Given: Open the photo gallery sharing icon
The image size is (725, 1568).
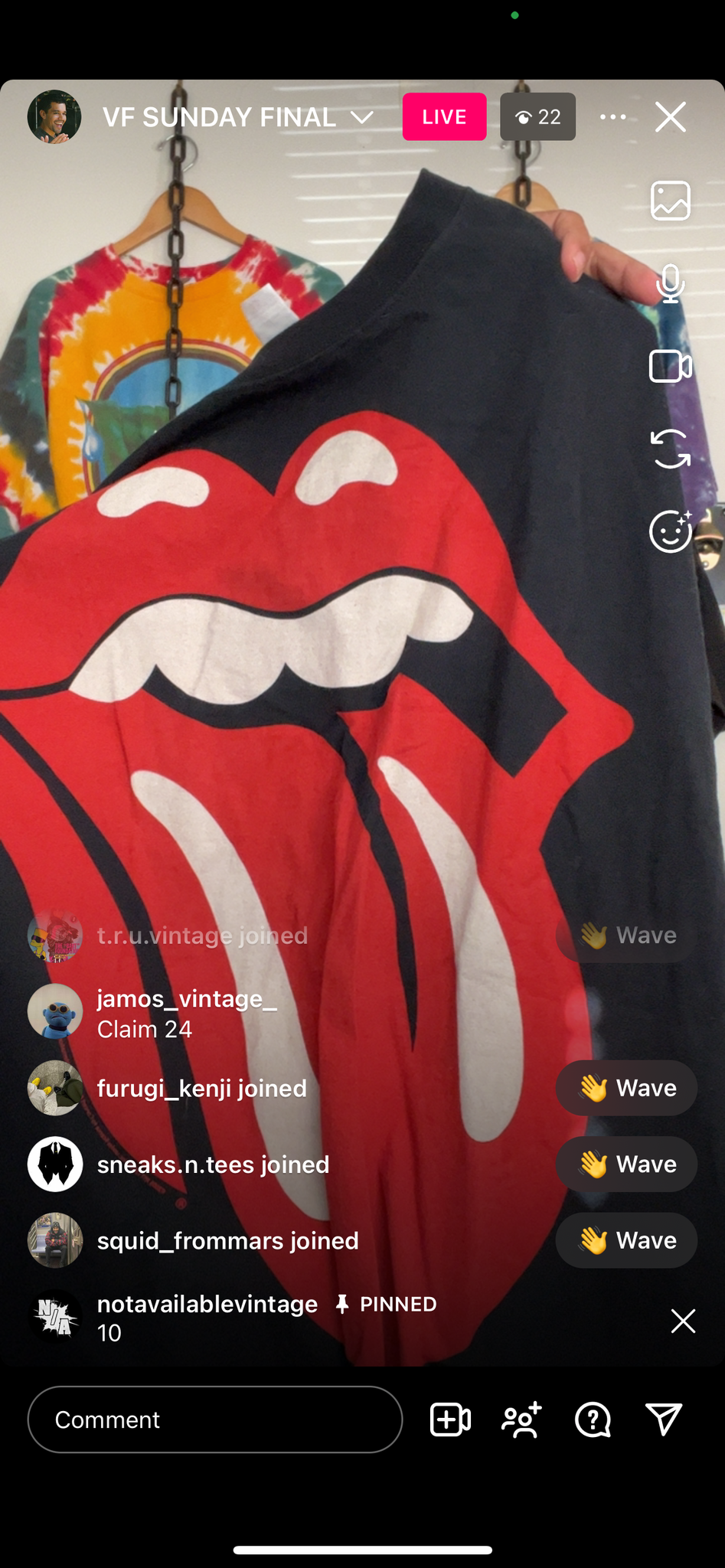Looking at the screenshot, I should 670,201.
